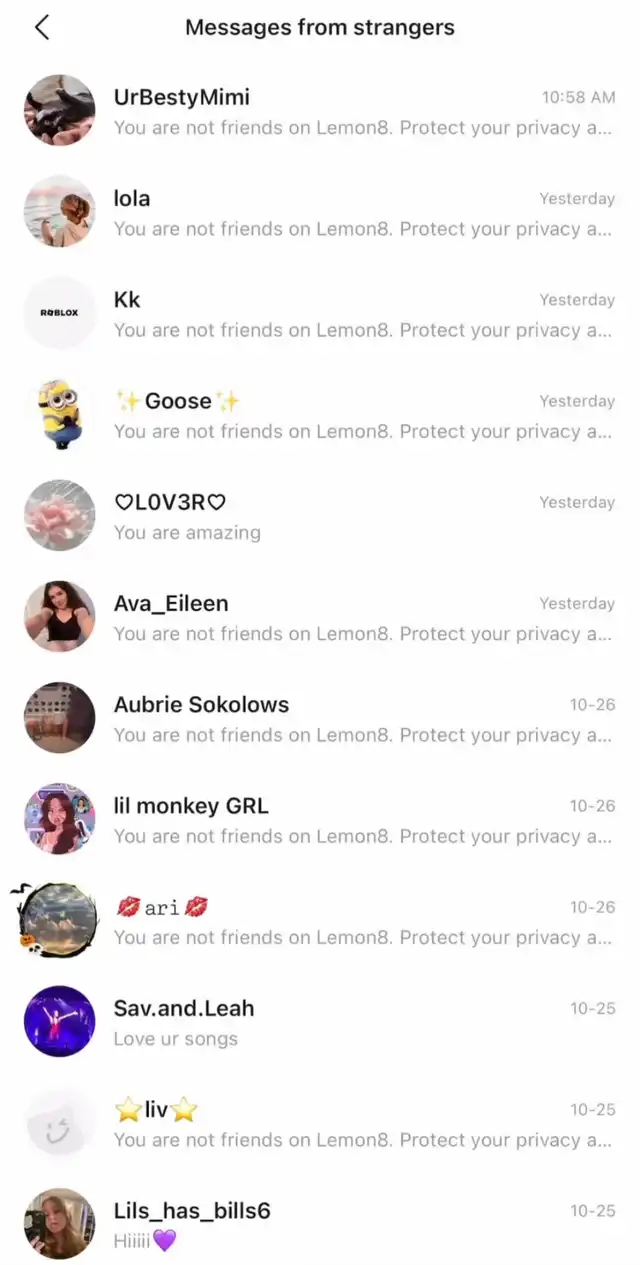Go back using the arrow icon

pos(42,28)
